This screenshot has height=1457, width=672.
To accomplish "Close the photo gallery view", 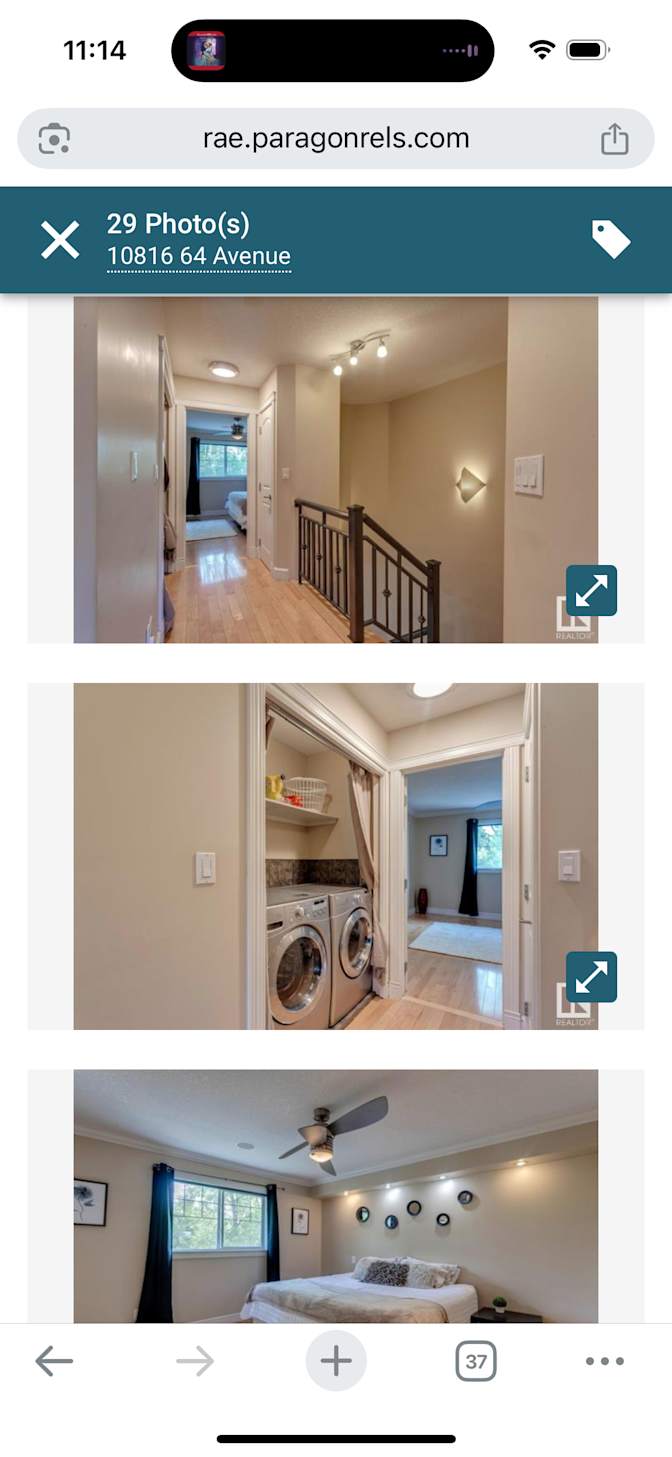I will pyautogui.click(x=60, y=240).
